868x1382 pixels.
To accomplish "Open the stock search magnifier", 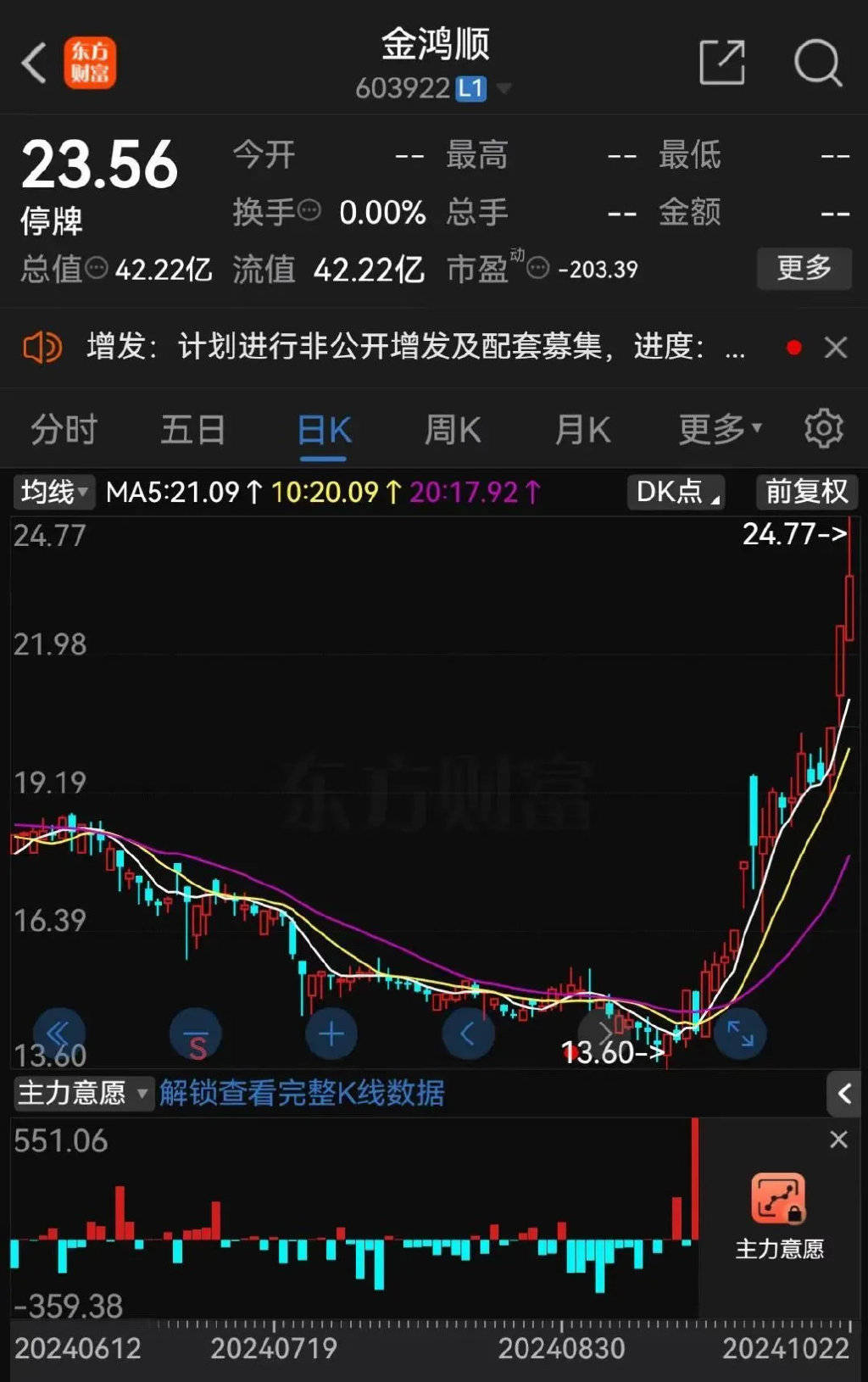I will click(x=816, y=64).
